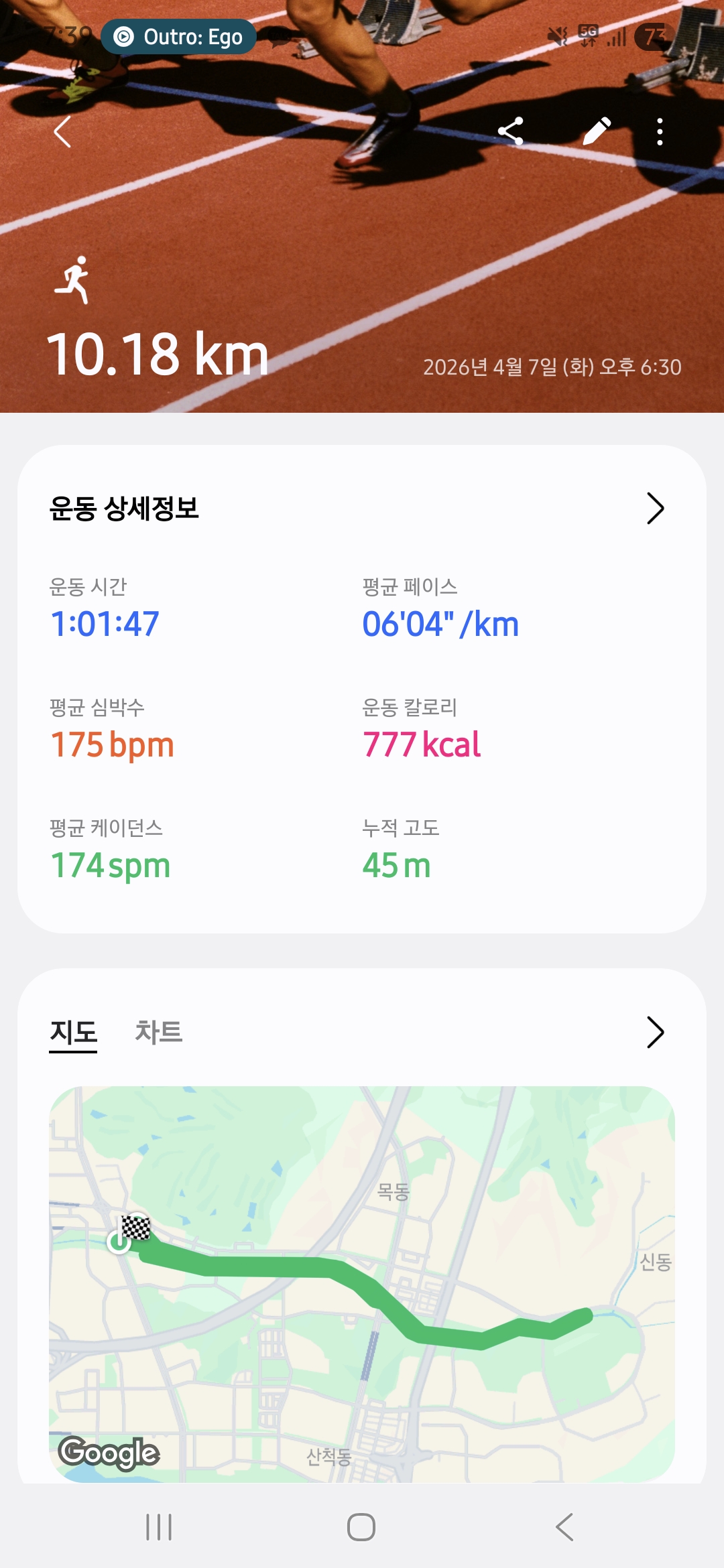724x1568 pixels.
Task: Open the Outro: Ego now-playing chip
Action: [x=178, y=37]
